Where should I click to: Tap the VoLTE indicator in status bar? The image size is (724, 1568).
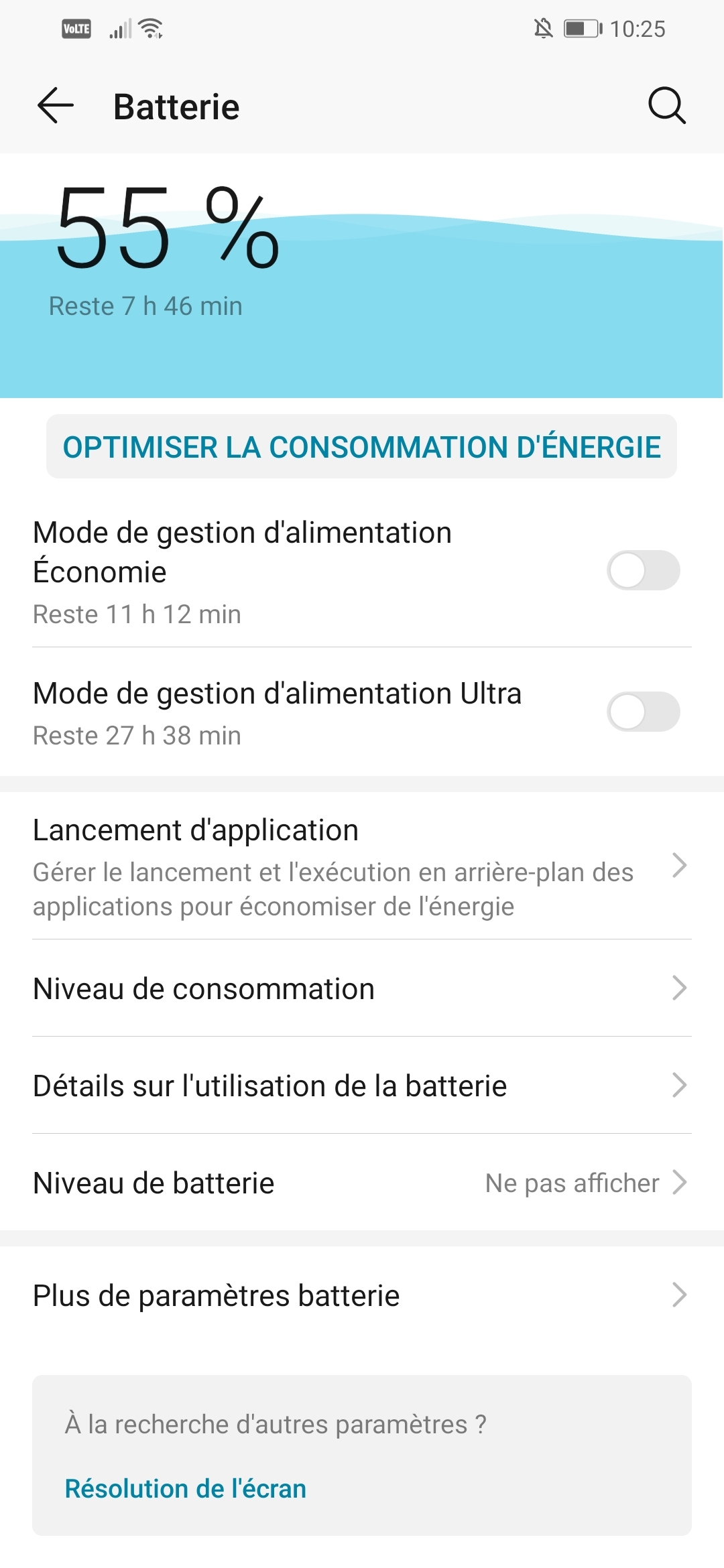75,28
